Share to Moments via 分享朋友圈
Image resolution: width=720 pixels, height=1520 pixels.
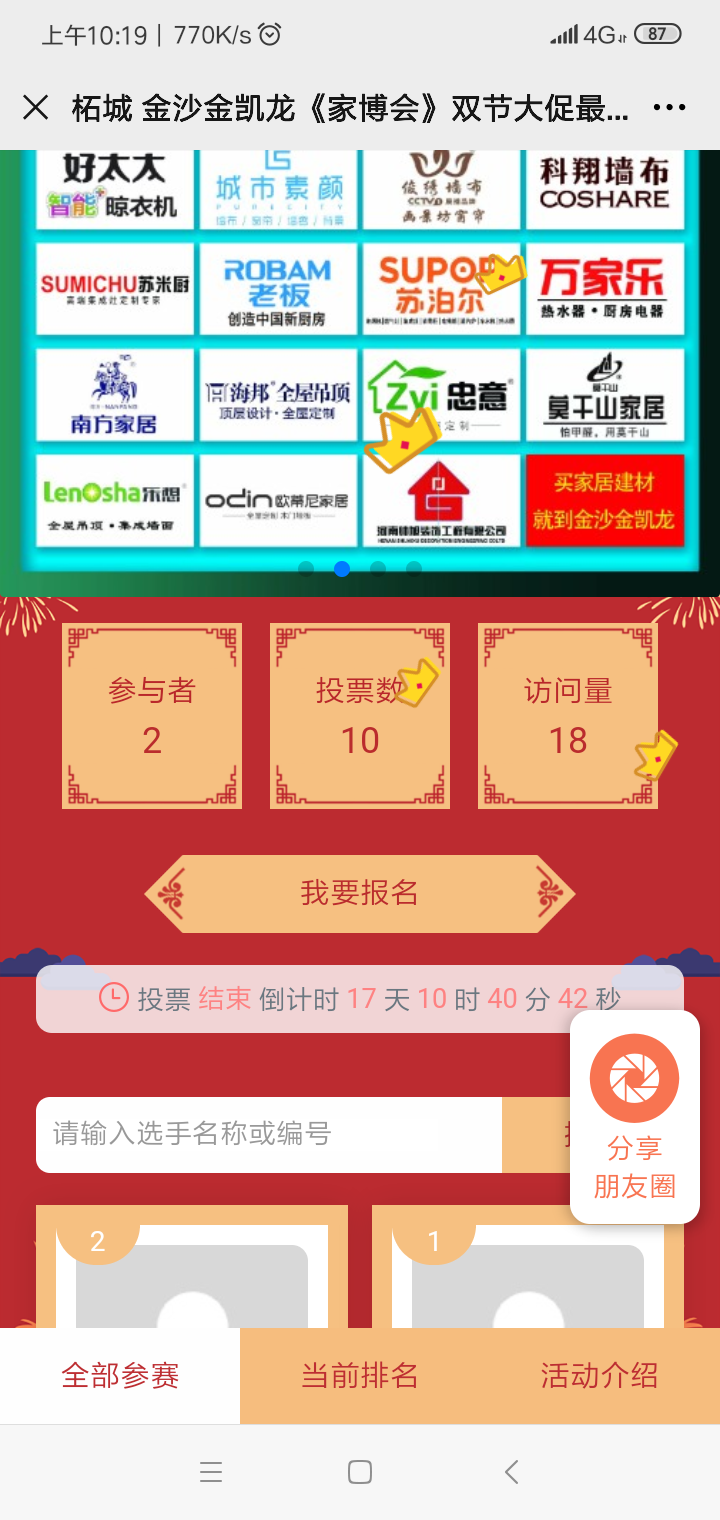(634, 1116)
